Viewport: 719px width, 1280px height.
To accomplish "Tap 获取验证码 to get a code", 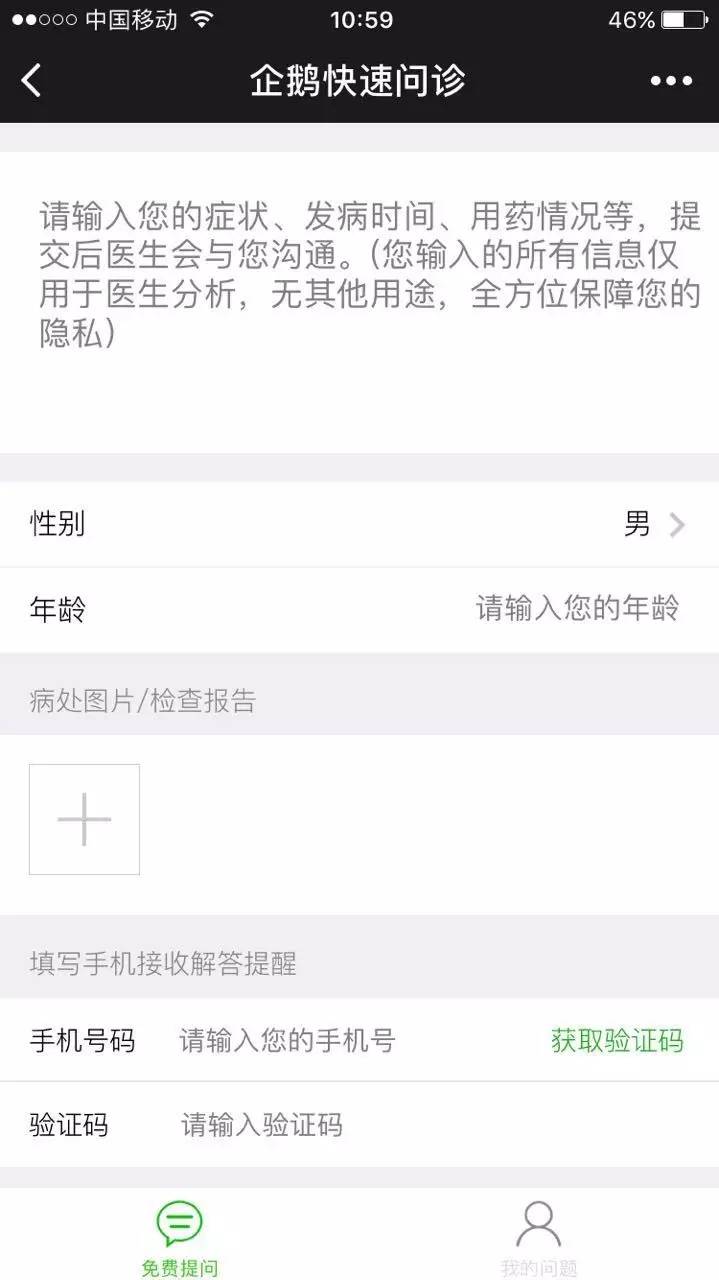I will tap(617, 1041).
